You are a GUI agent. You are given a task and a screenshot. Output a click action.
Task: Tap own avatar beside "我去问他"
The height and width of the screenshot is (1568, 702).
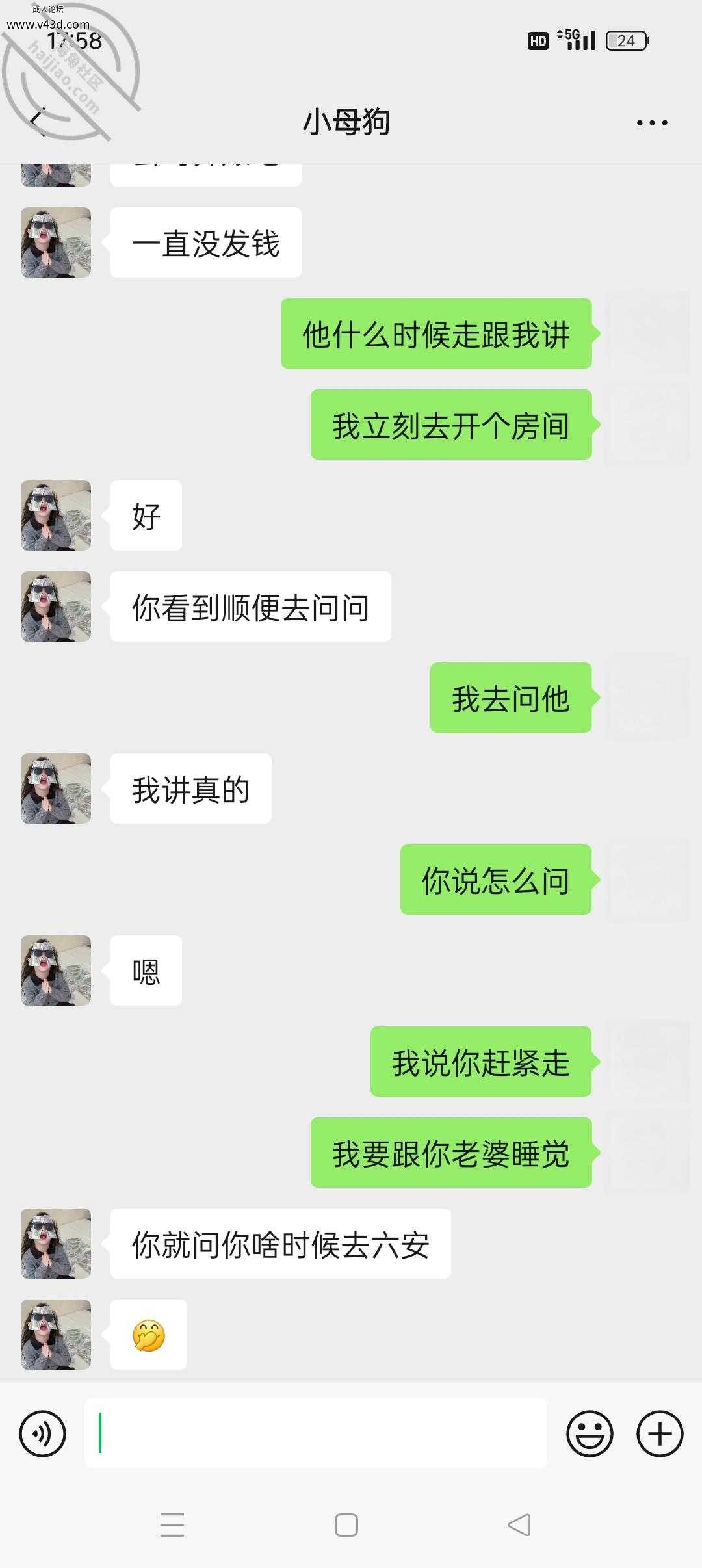click(647, 698)
